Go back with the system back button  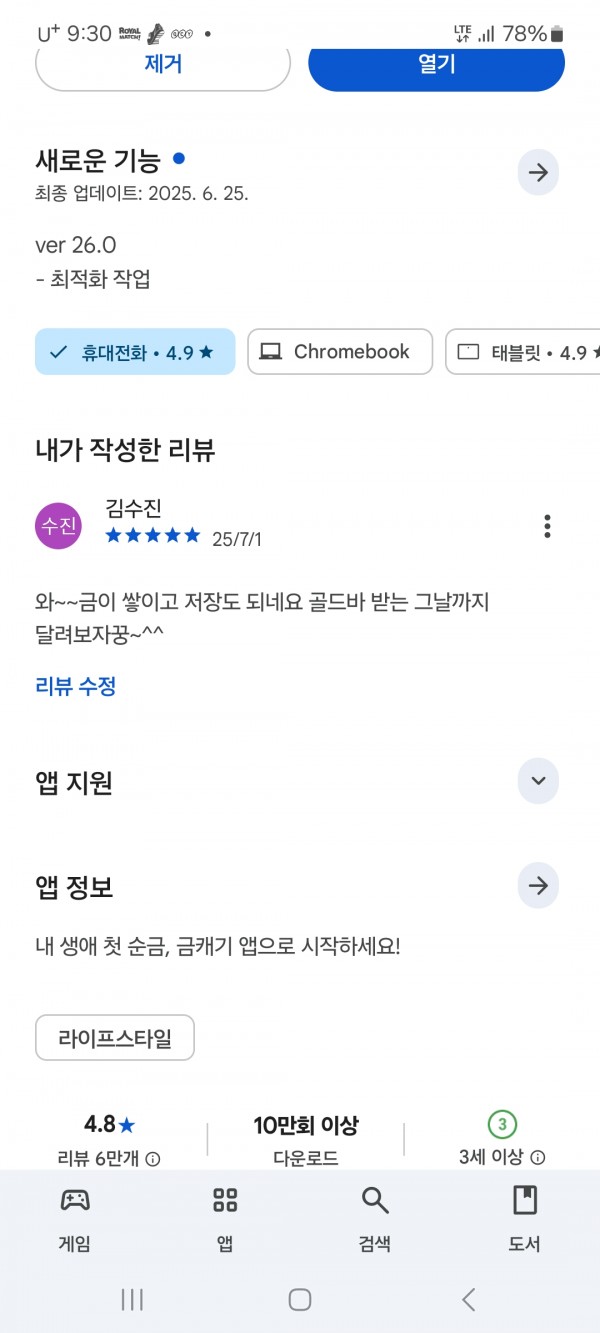click(468, 1299)
